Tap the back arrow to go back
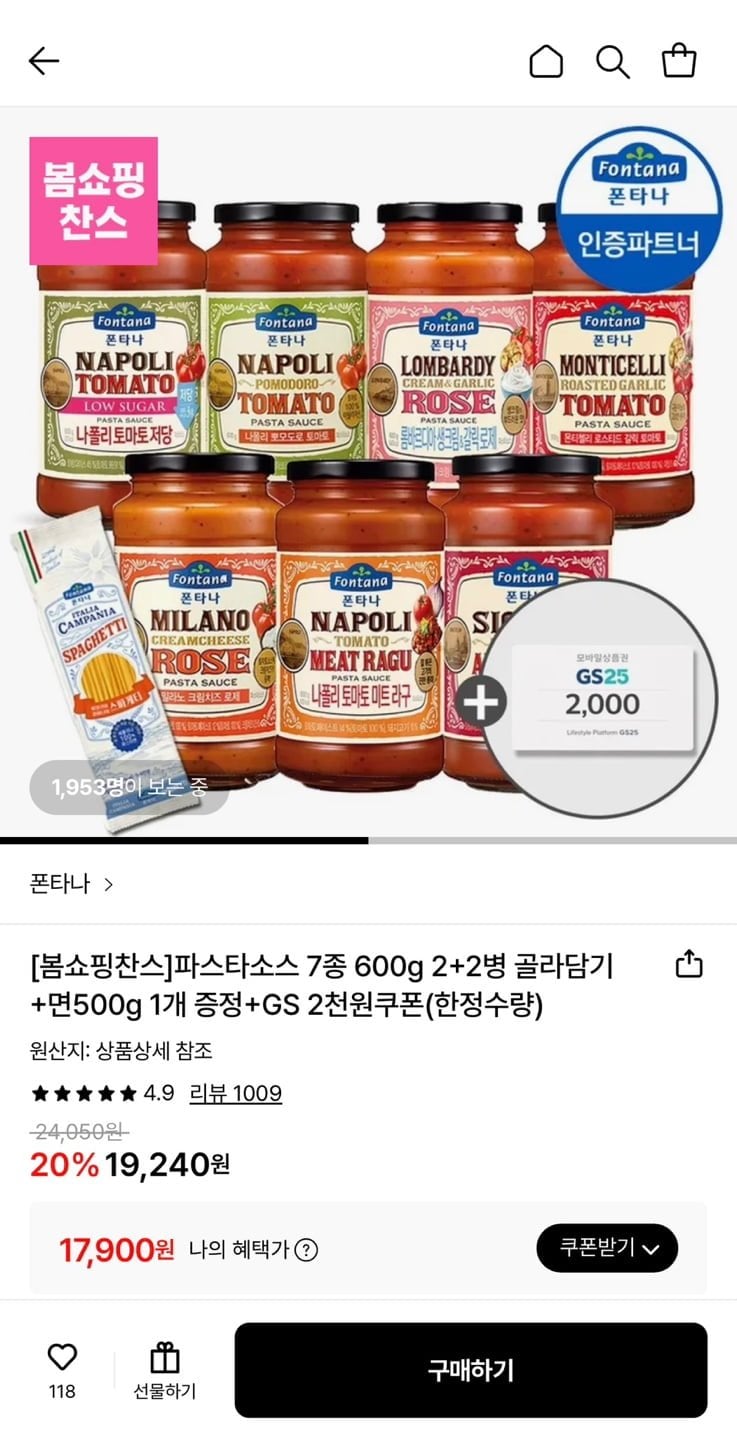737x1440 pixels. (42, 60)
